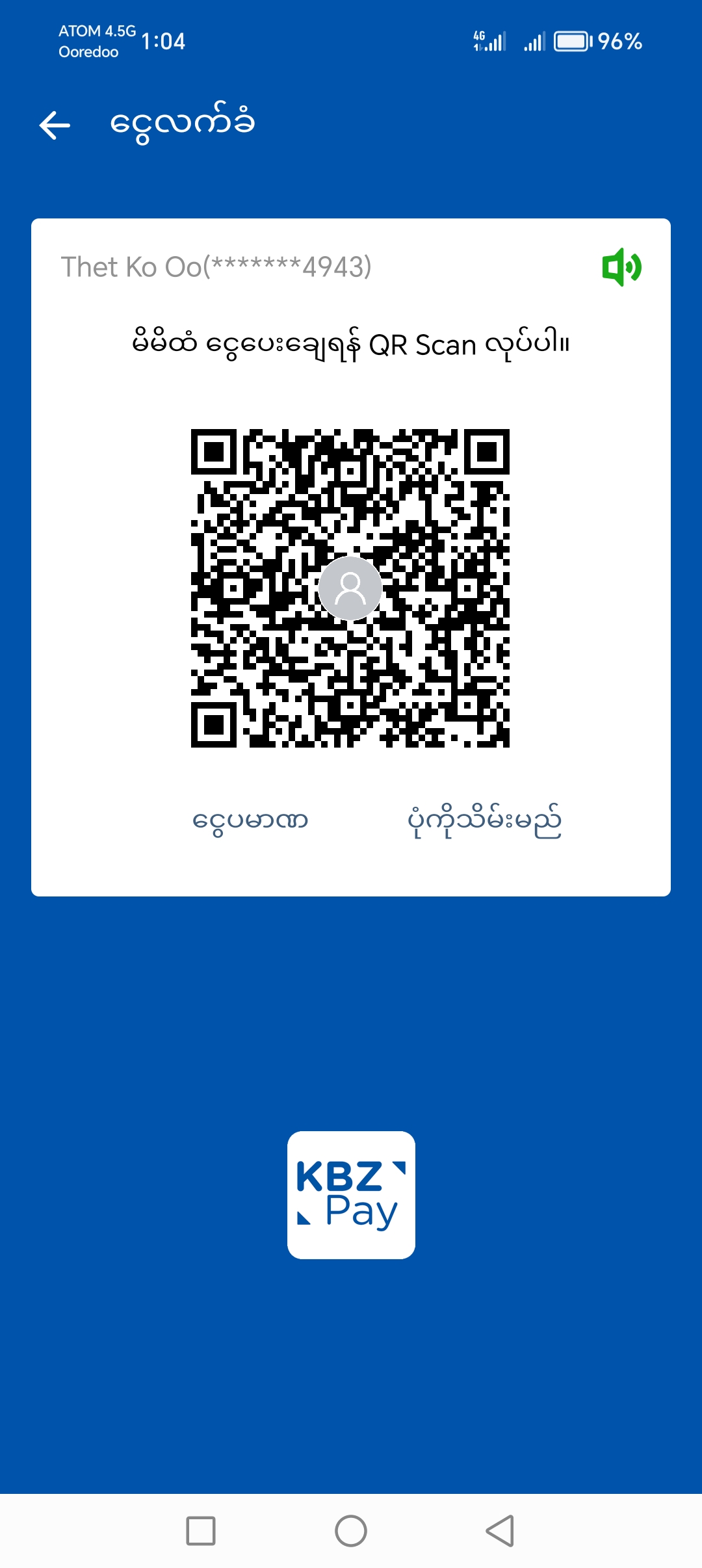Tap the system back triangle button
Screen dimensions: 702x1568
point(500,1531)
